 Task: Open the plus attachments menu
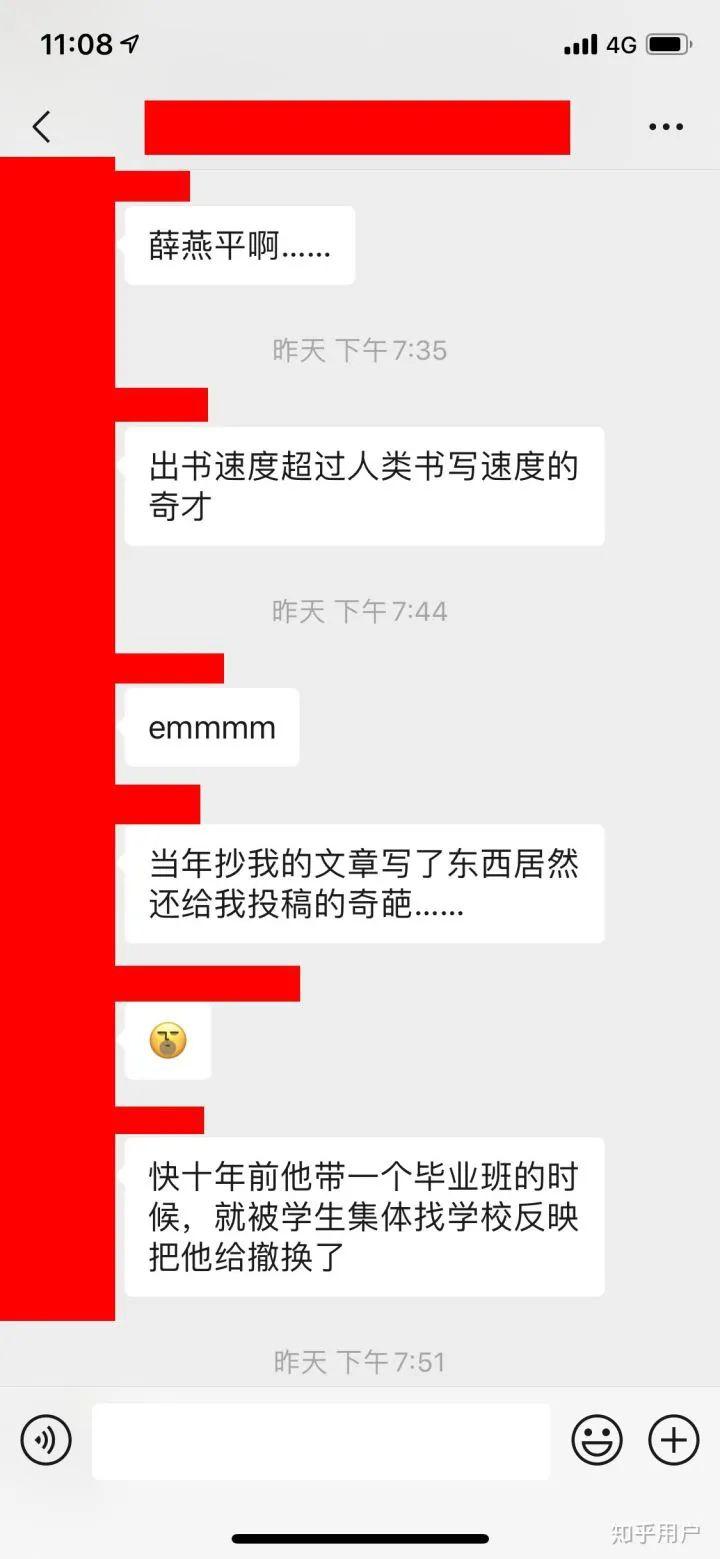(674, 1440)
